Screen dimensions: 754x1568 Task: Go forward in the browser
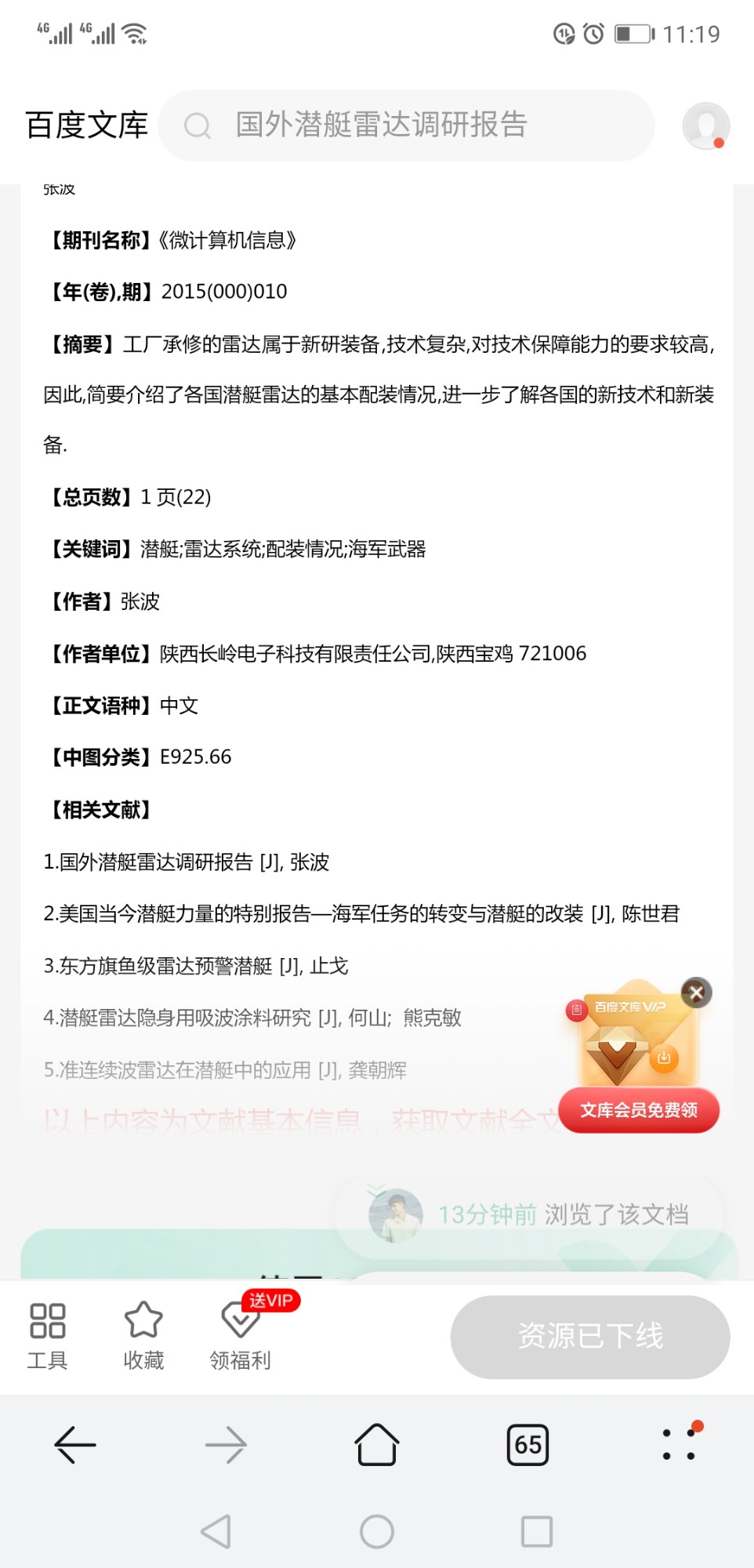[226, 1444]
